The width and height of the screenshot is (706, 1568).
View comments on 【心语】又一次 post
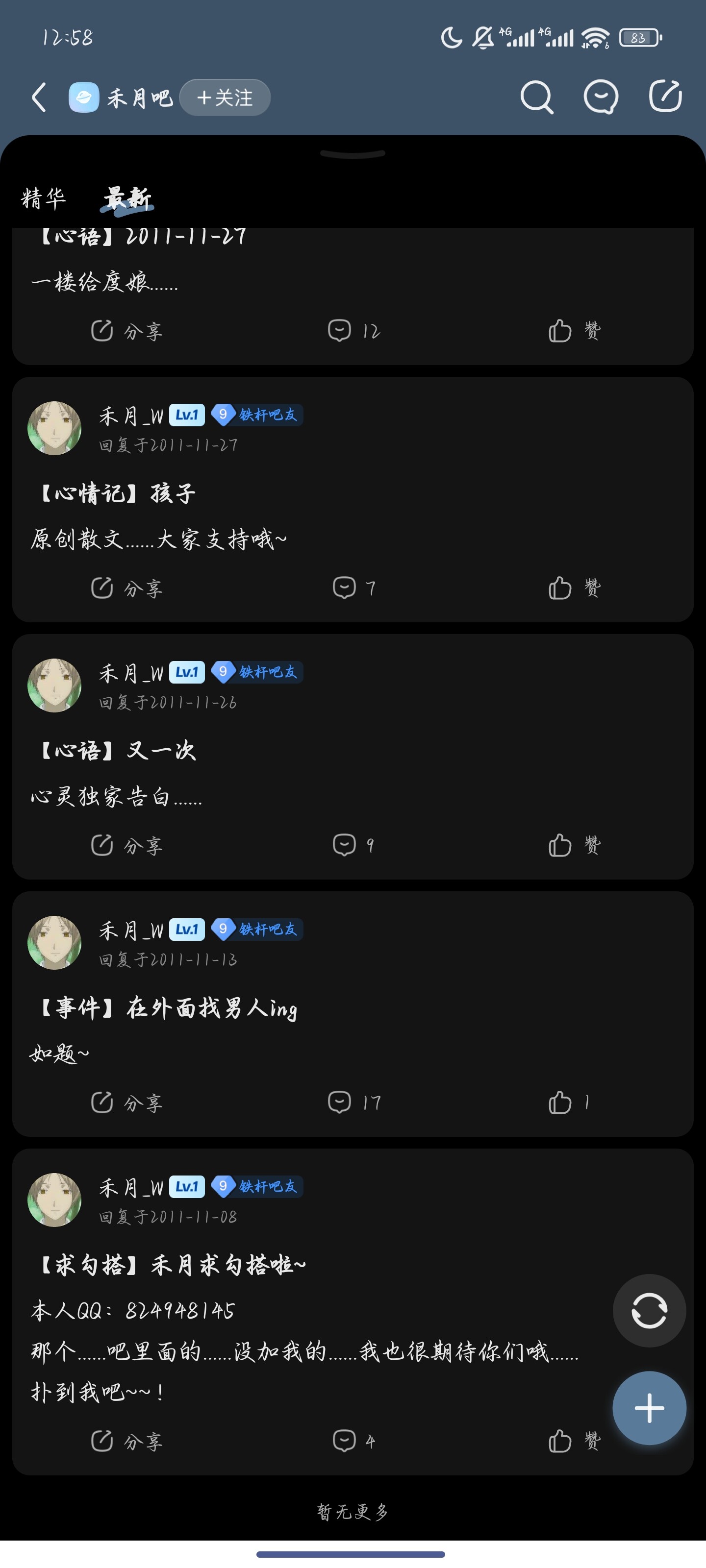tap(353, 845)
